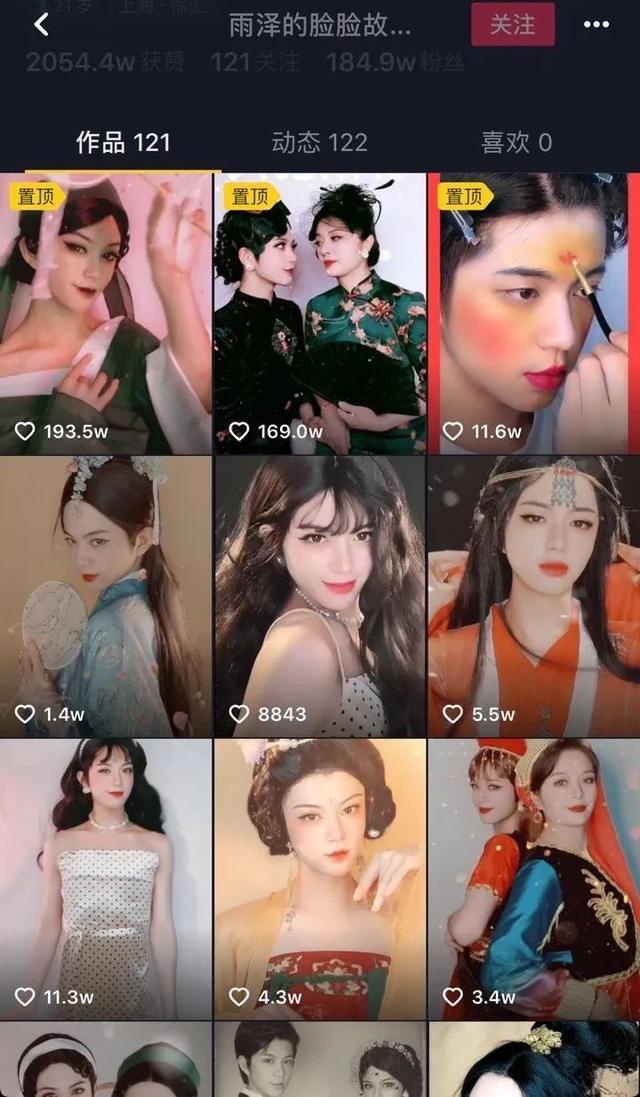640x1097 pixels.
Task: Open the three-dot overflow menu
Action: pyautogui.click(x=596, y=25)
